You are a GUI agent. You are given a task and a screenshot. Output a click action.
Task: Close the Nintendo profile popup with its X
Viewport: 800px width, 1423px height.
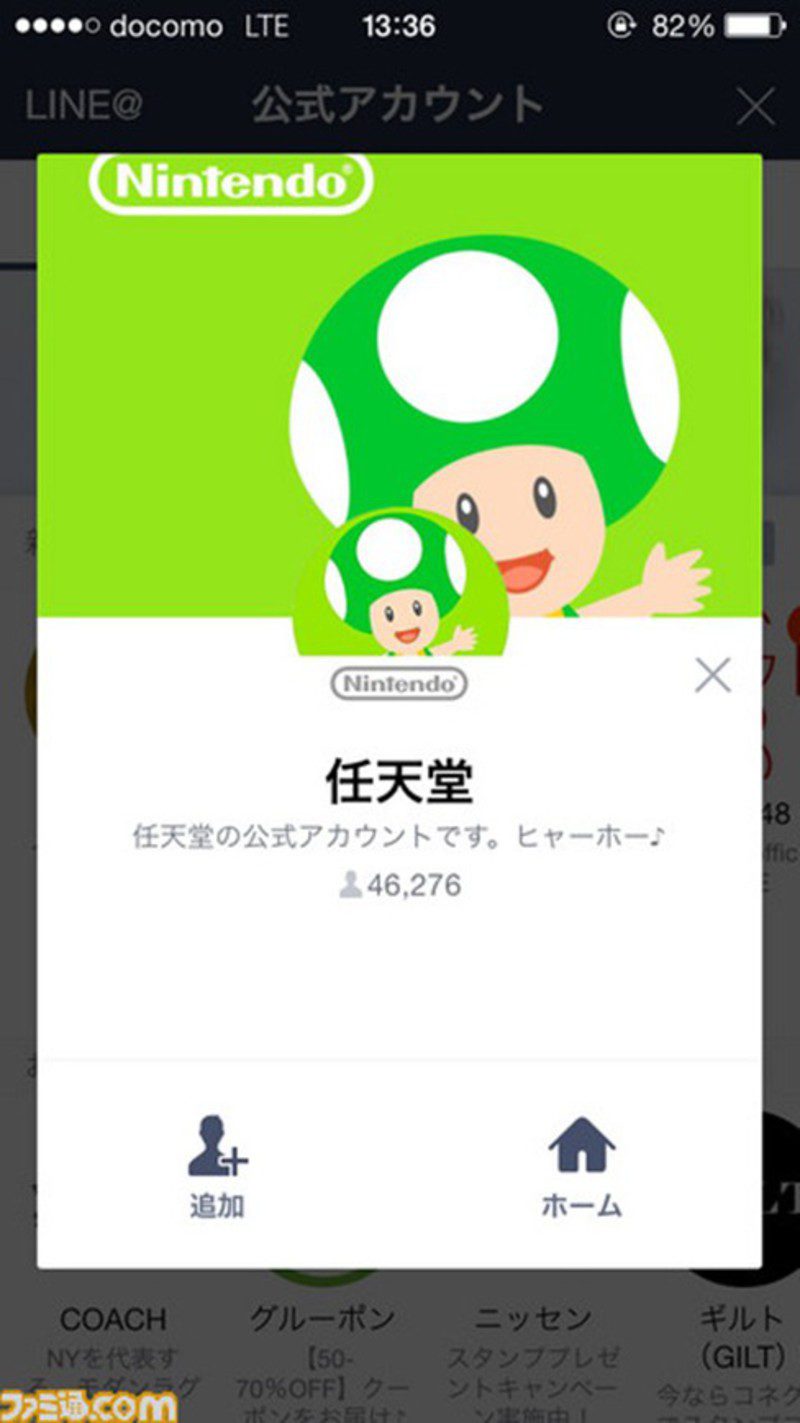[x=713, y=676]
